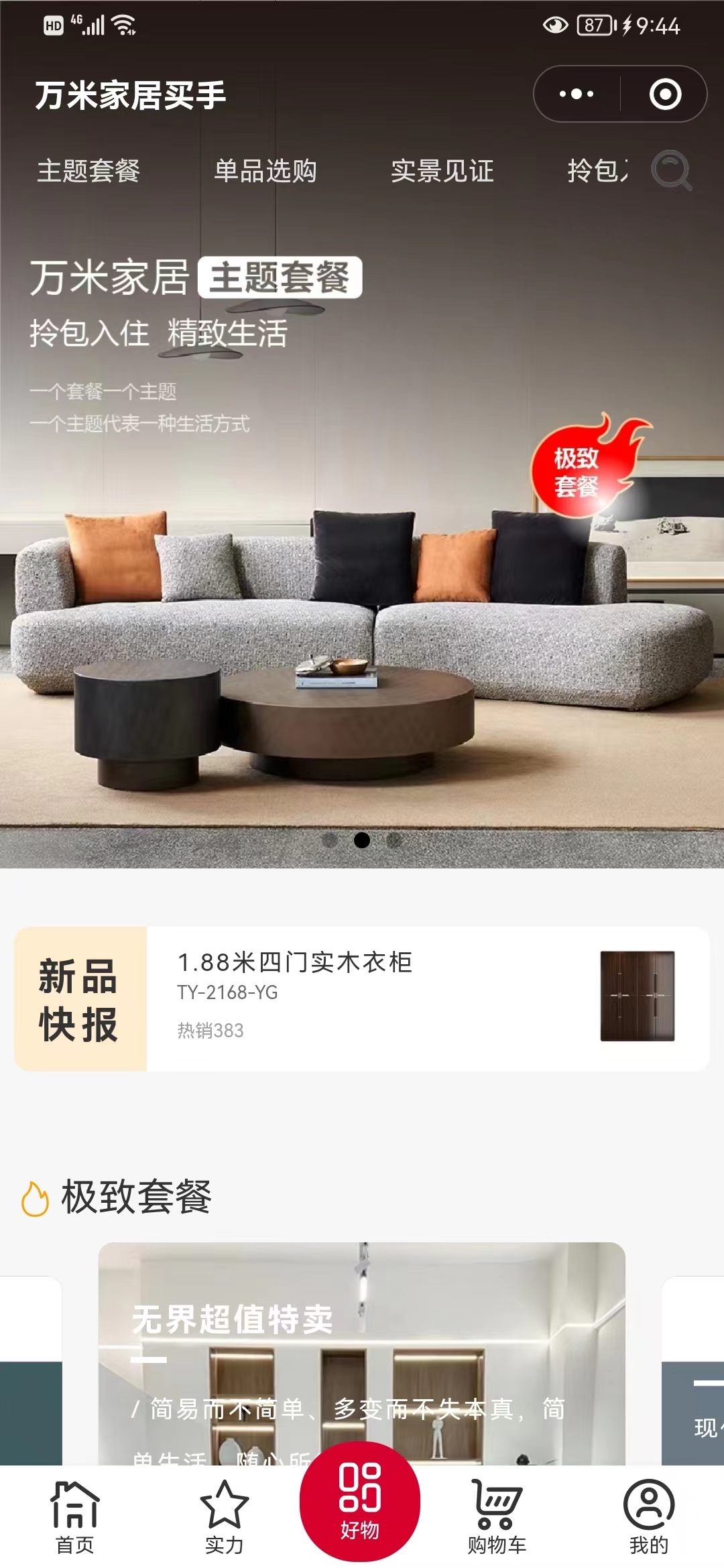Viewport: 724px width, 1568px height.
Task: Switch to 单品选购 top tab
Action: coord(265,171)
